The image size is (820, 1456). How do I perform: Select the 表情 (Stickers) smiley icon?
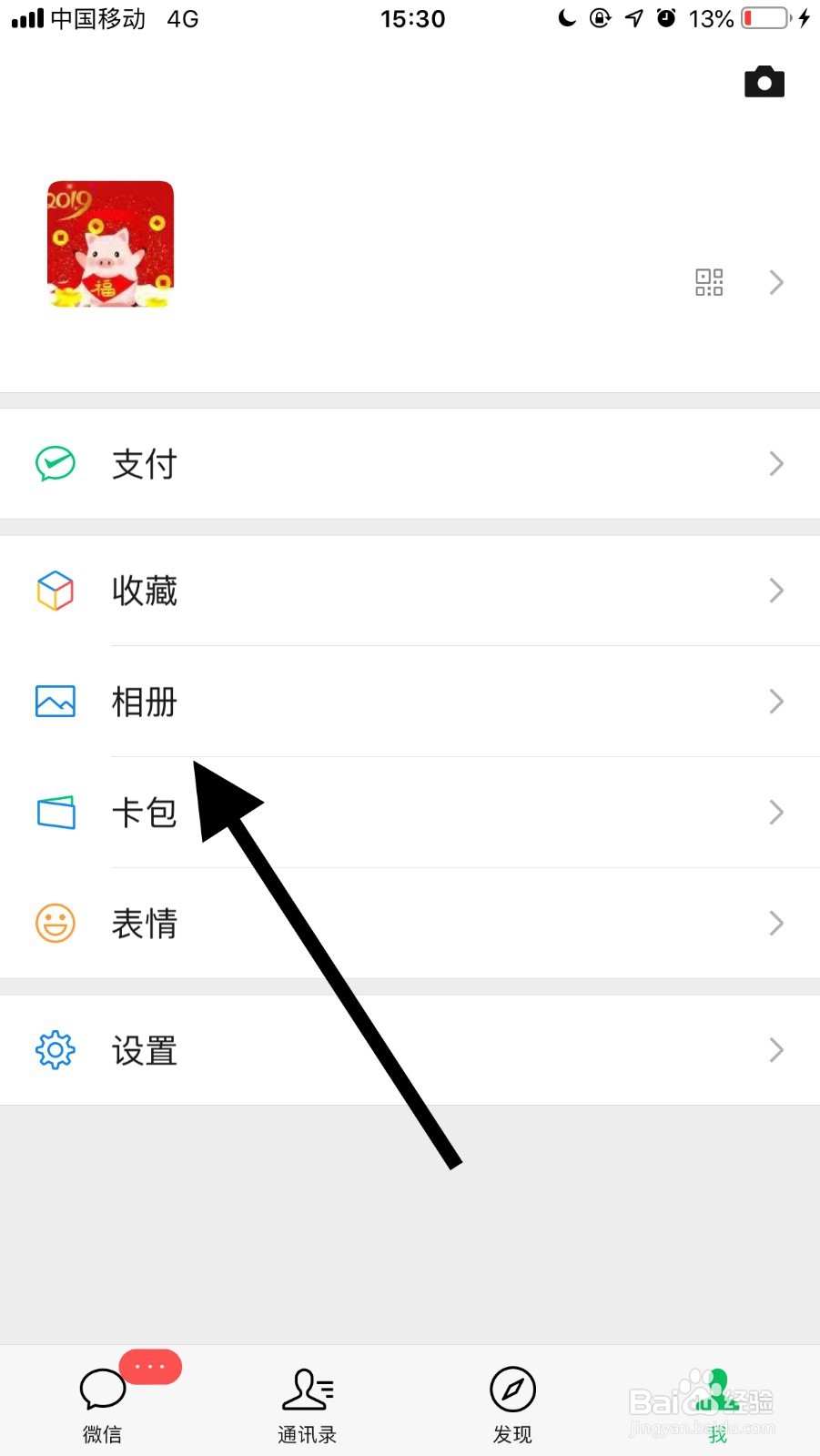tap(54, 924)
